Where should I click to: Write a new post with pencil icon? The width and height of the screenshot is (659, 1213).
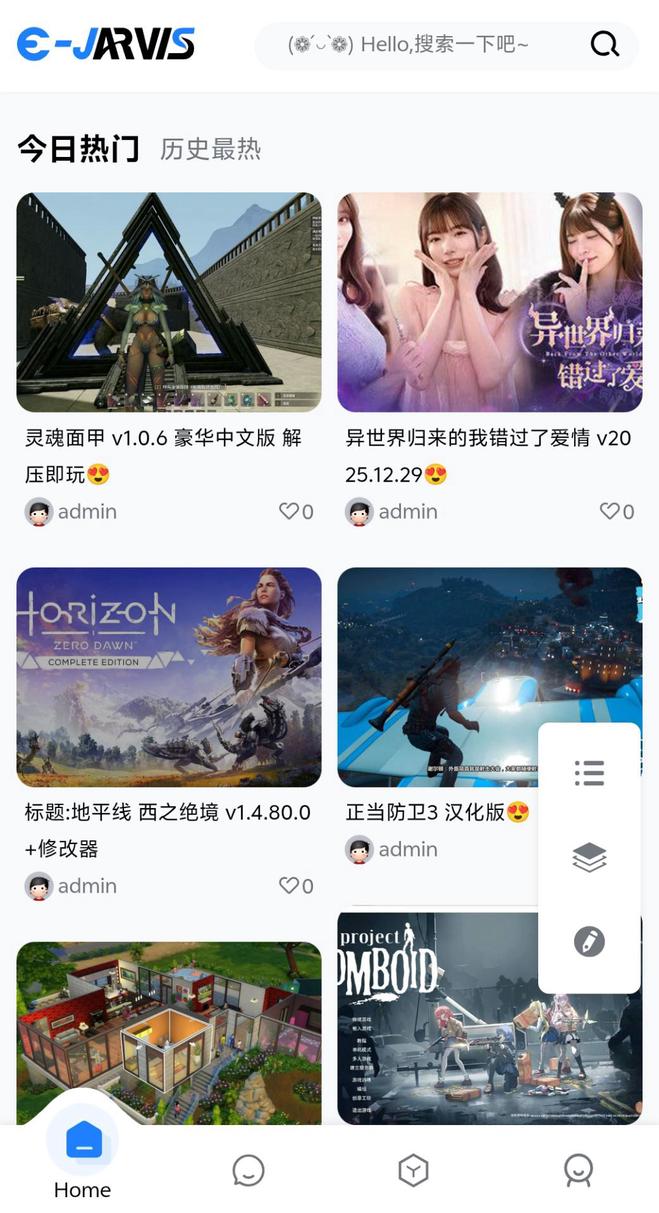pos(589,941)
